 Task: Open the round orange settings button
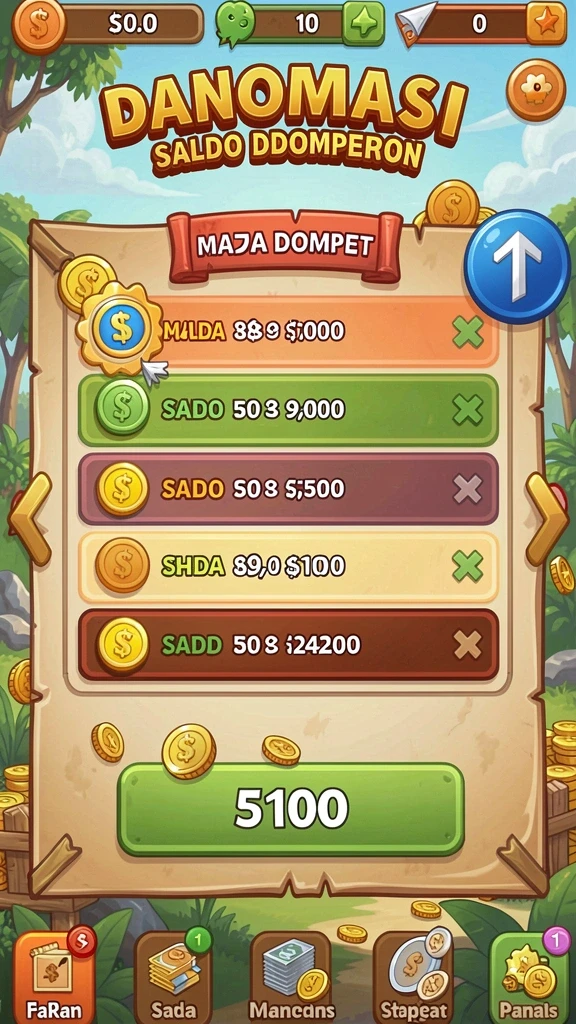point(536,89)
